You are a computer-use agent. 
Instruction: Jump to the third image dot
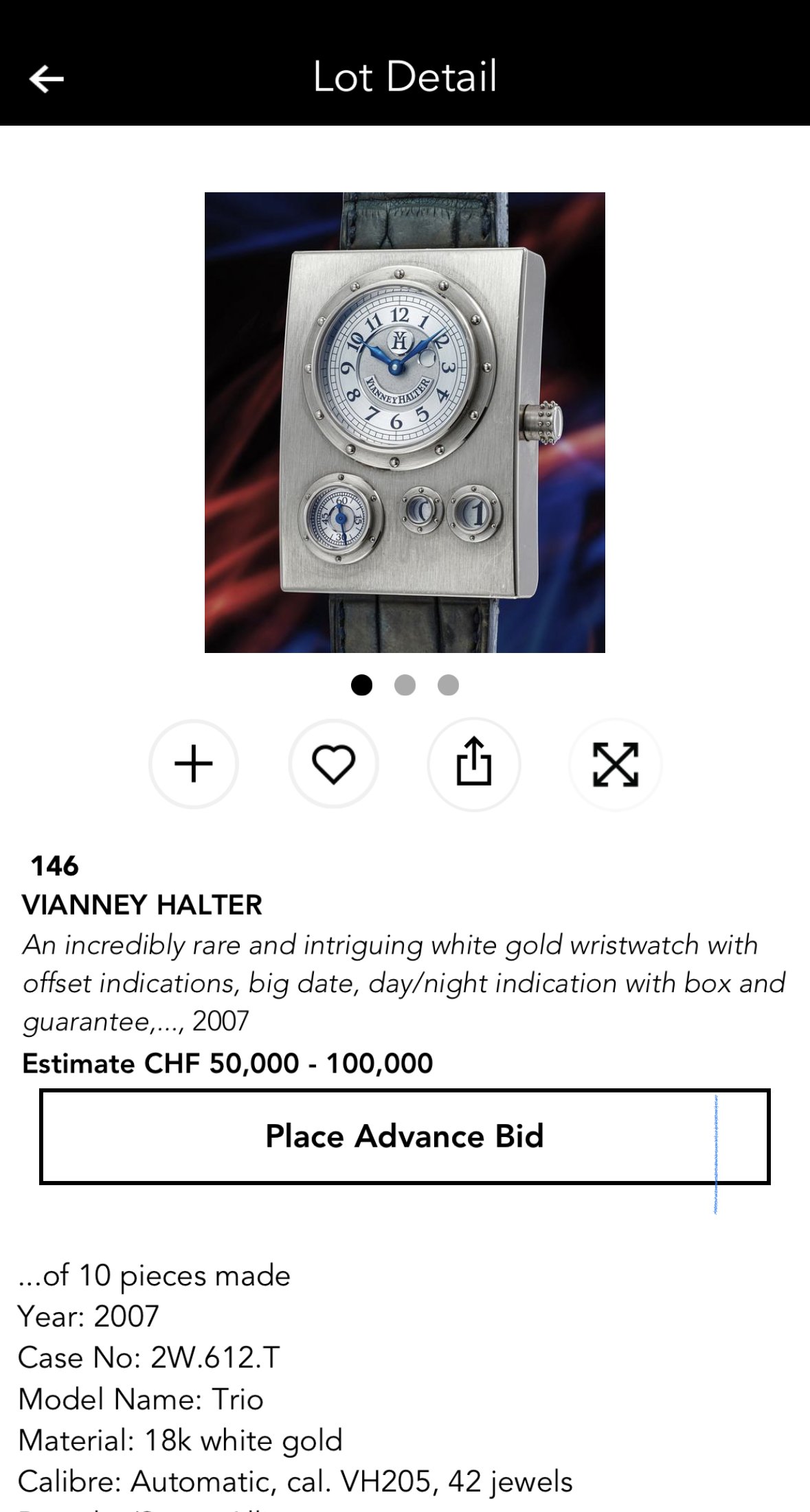[448, 685]
